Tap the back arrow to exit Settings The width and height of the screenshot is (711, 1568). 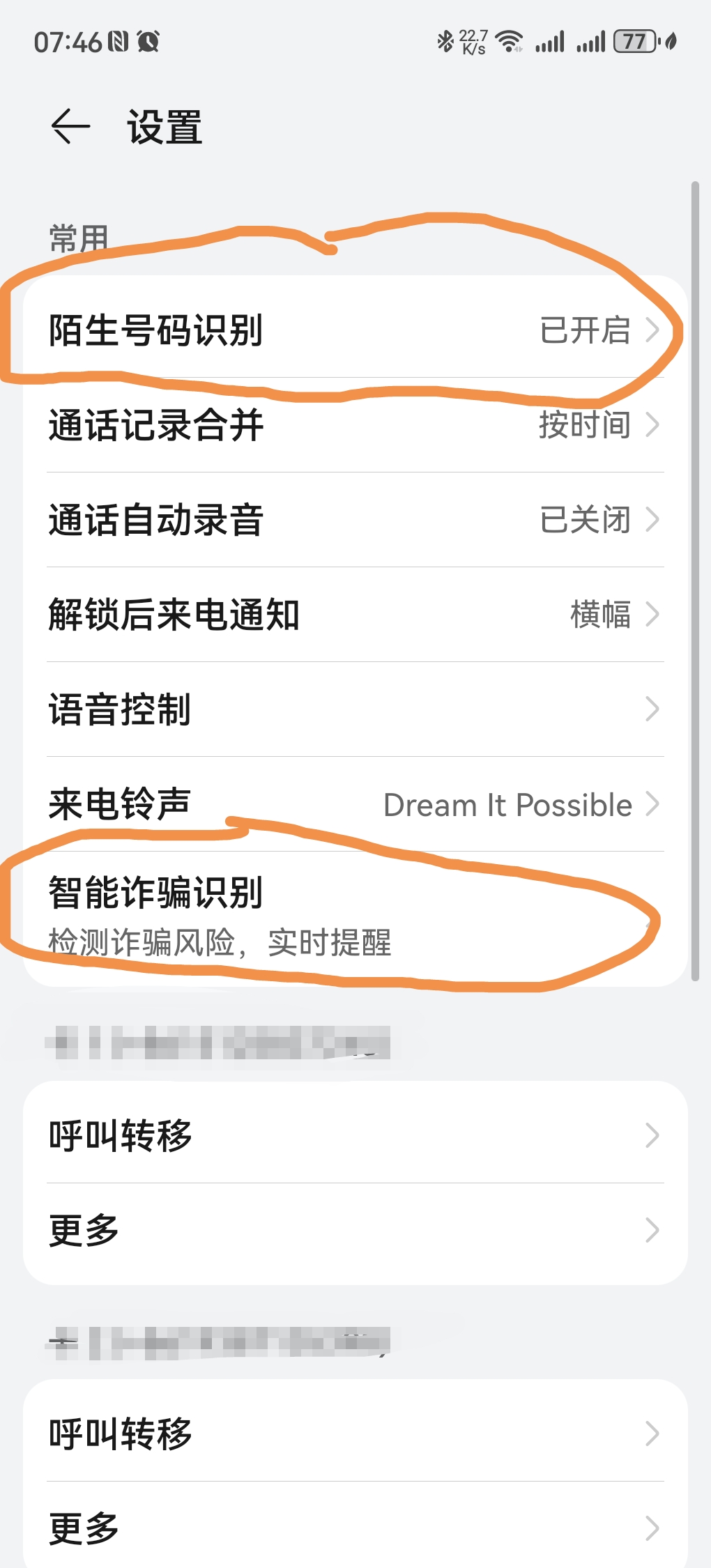pos(70,128)
